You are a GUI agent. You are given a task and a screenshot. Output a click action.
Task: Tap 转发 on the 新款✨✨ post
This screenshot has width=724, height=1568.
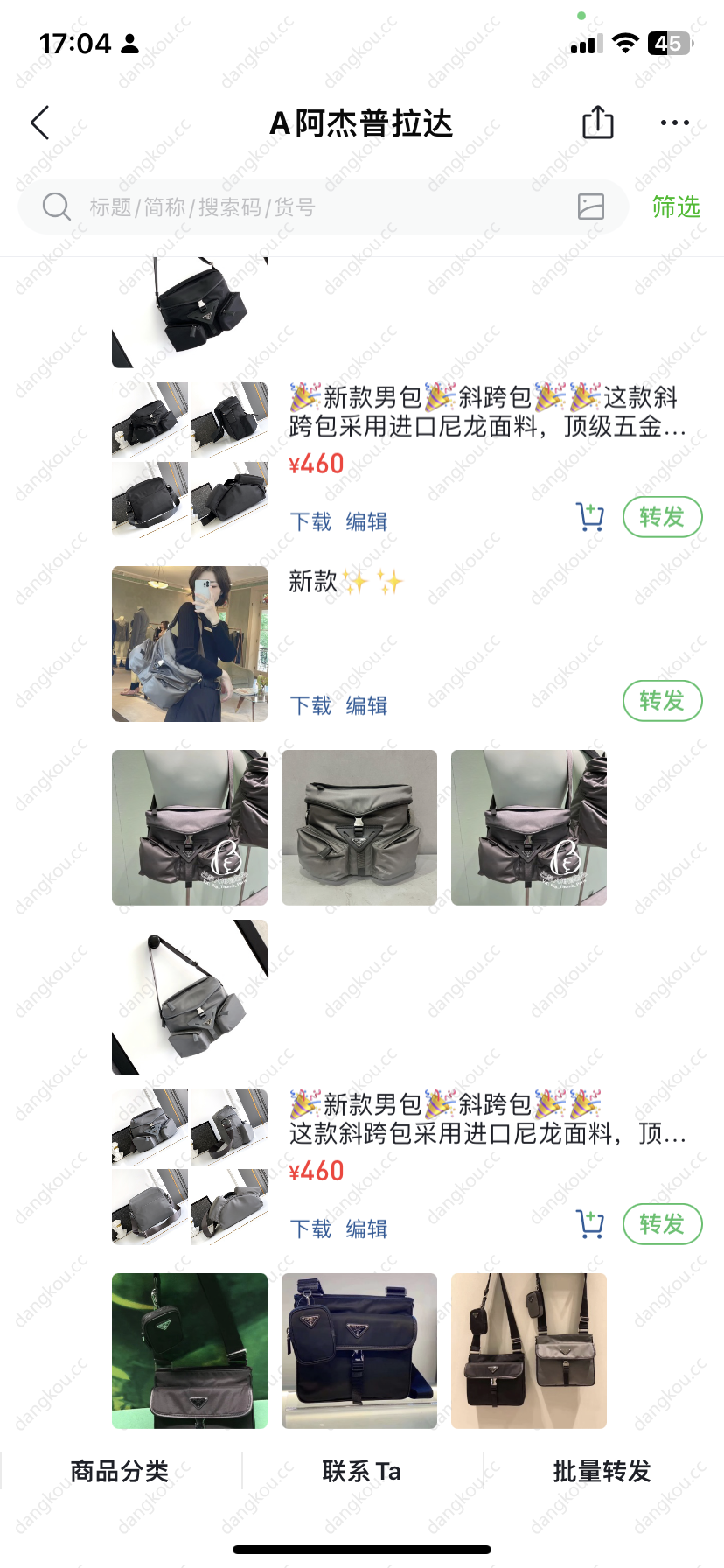662,701
